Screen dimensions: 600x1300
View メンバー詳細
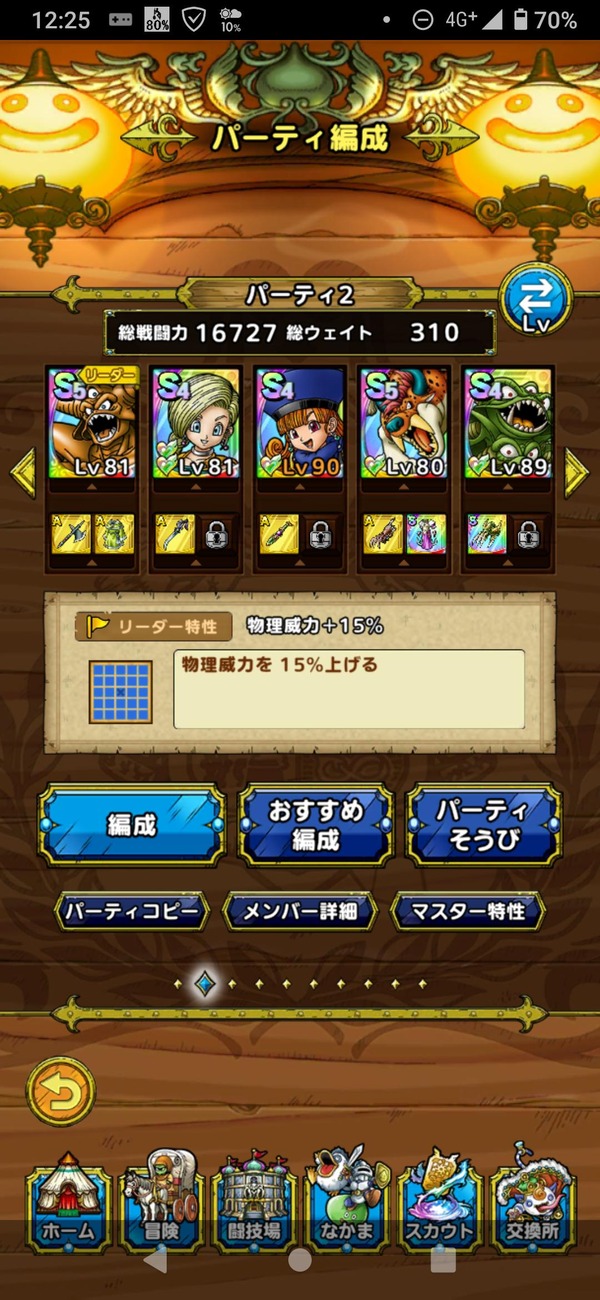(x=299, y=911)
